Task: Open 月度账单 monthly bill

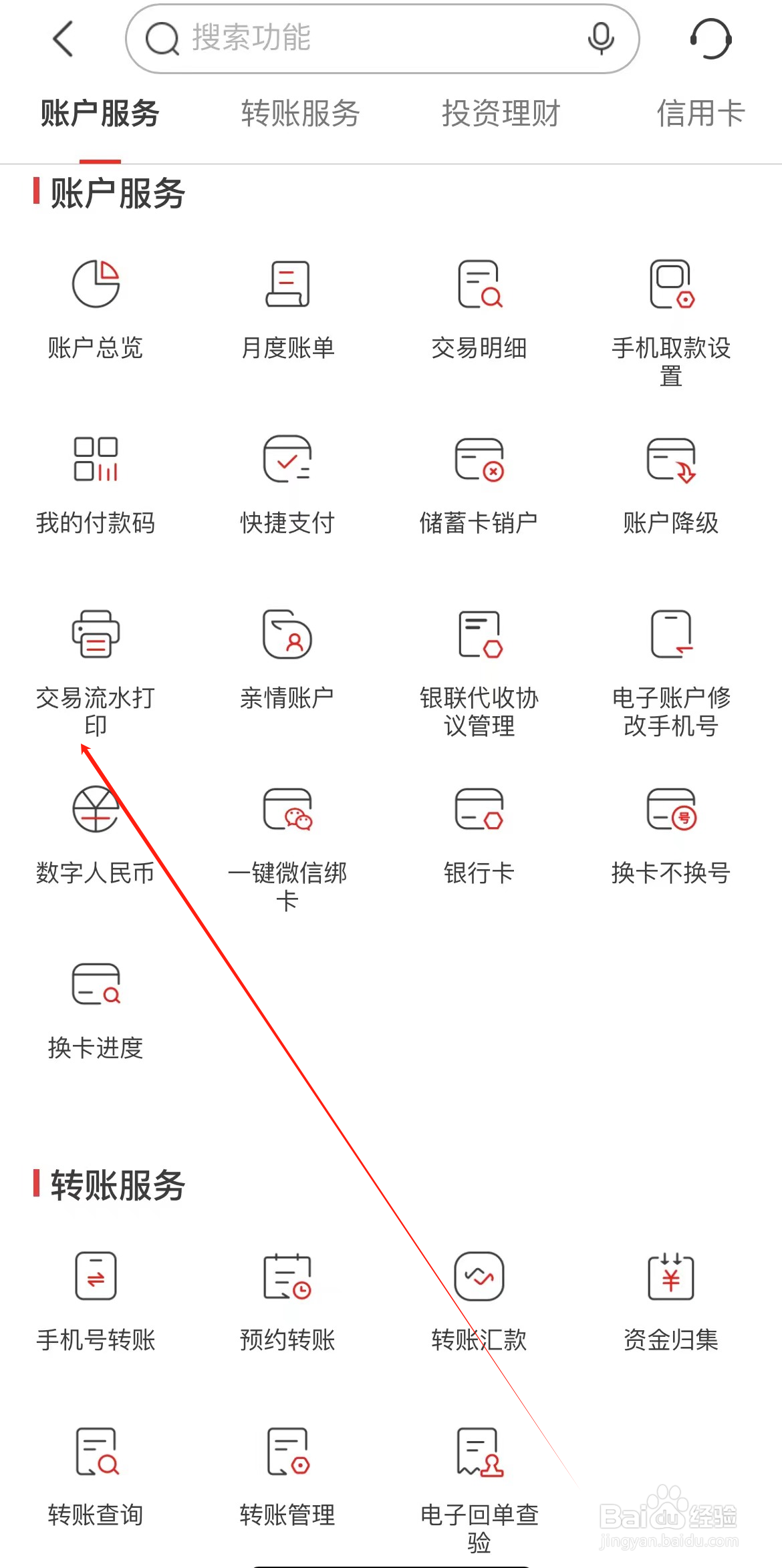Action: (287, 307)
